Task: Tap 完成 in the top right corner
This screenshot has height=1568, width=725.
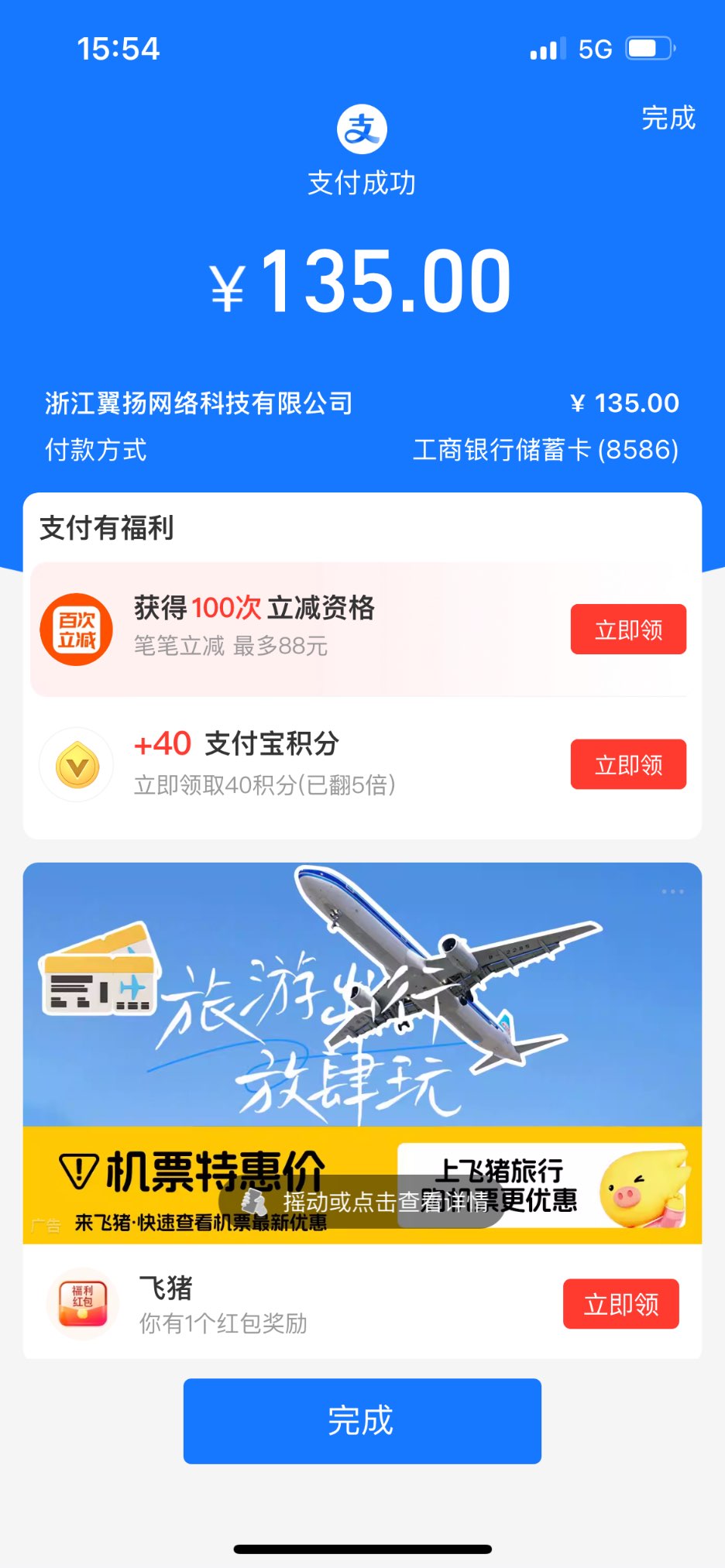Action: point(668,118)
